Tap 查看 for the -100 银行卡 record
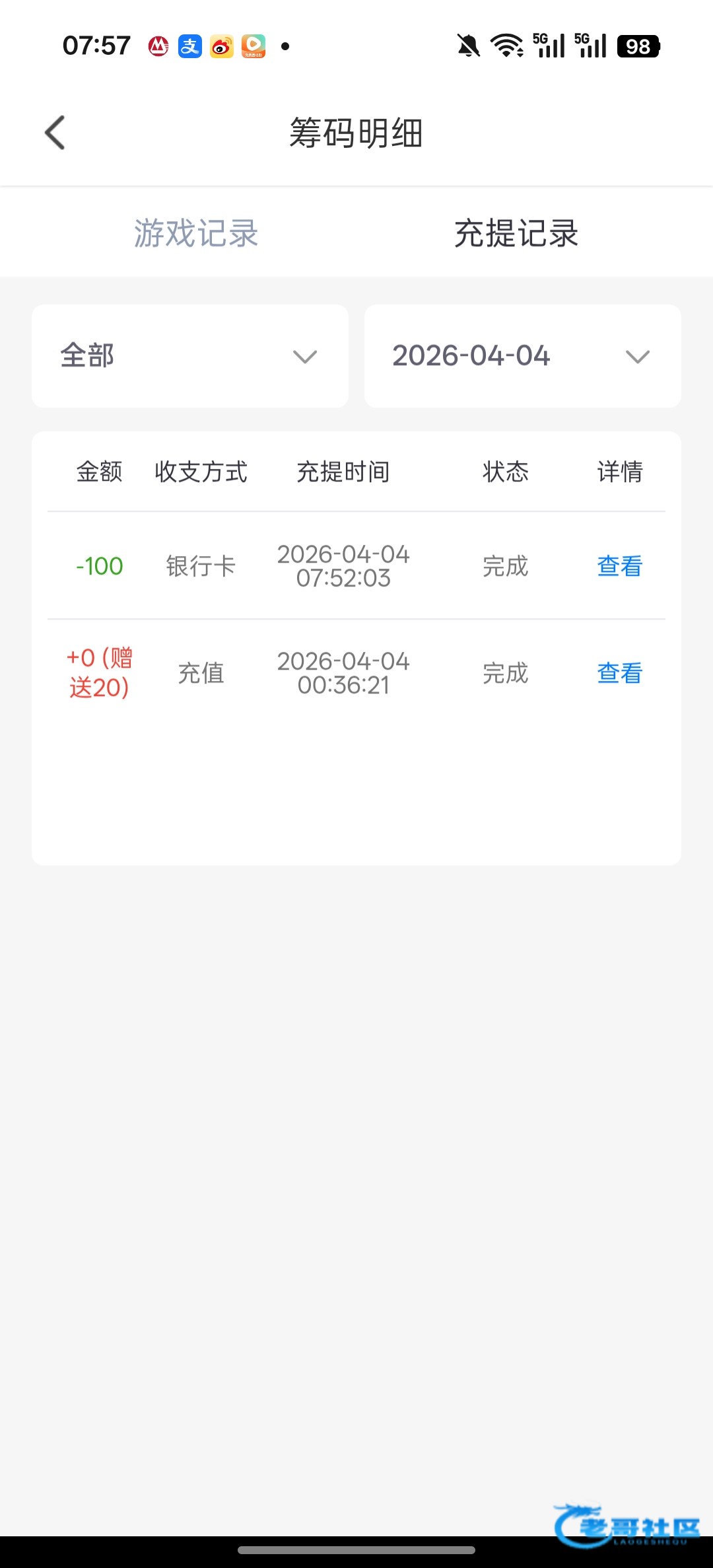Viewport: 713px width, 1568px height. pos(619,566)
